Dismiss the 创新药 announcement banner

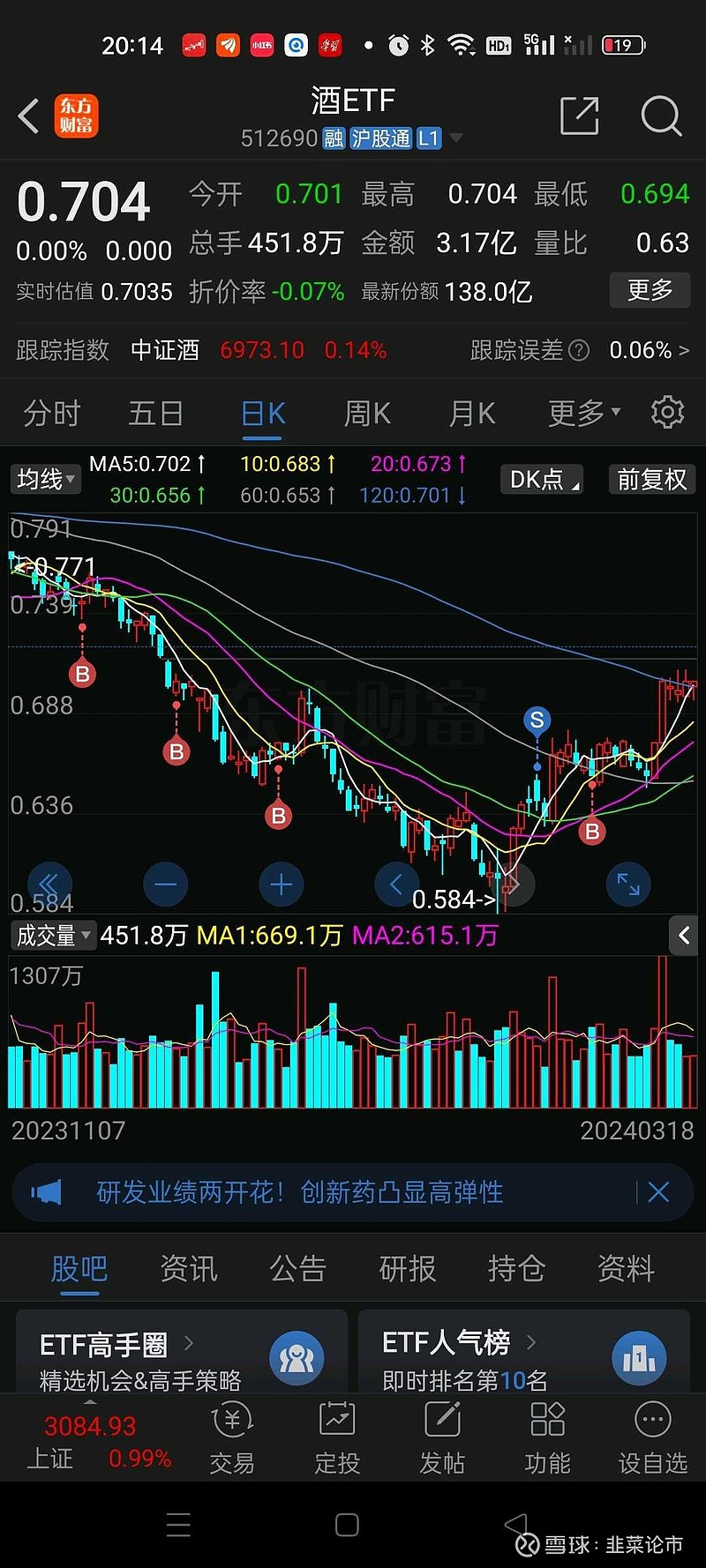pos(657,1191)
